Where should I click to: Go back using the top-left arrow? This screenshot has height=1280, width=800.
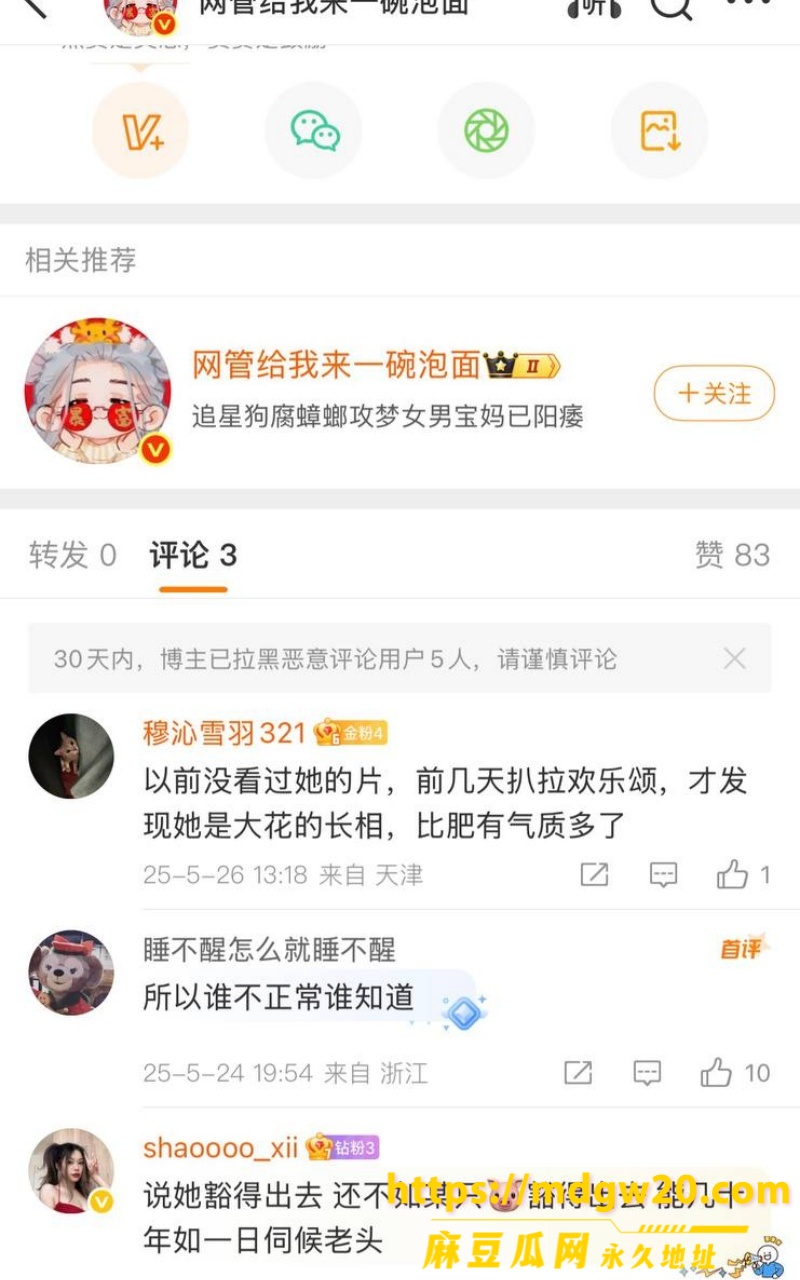33,6
